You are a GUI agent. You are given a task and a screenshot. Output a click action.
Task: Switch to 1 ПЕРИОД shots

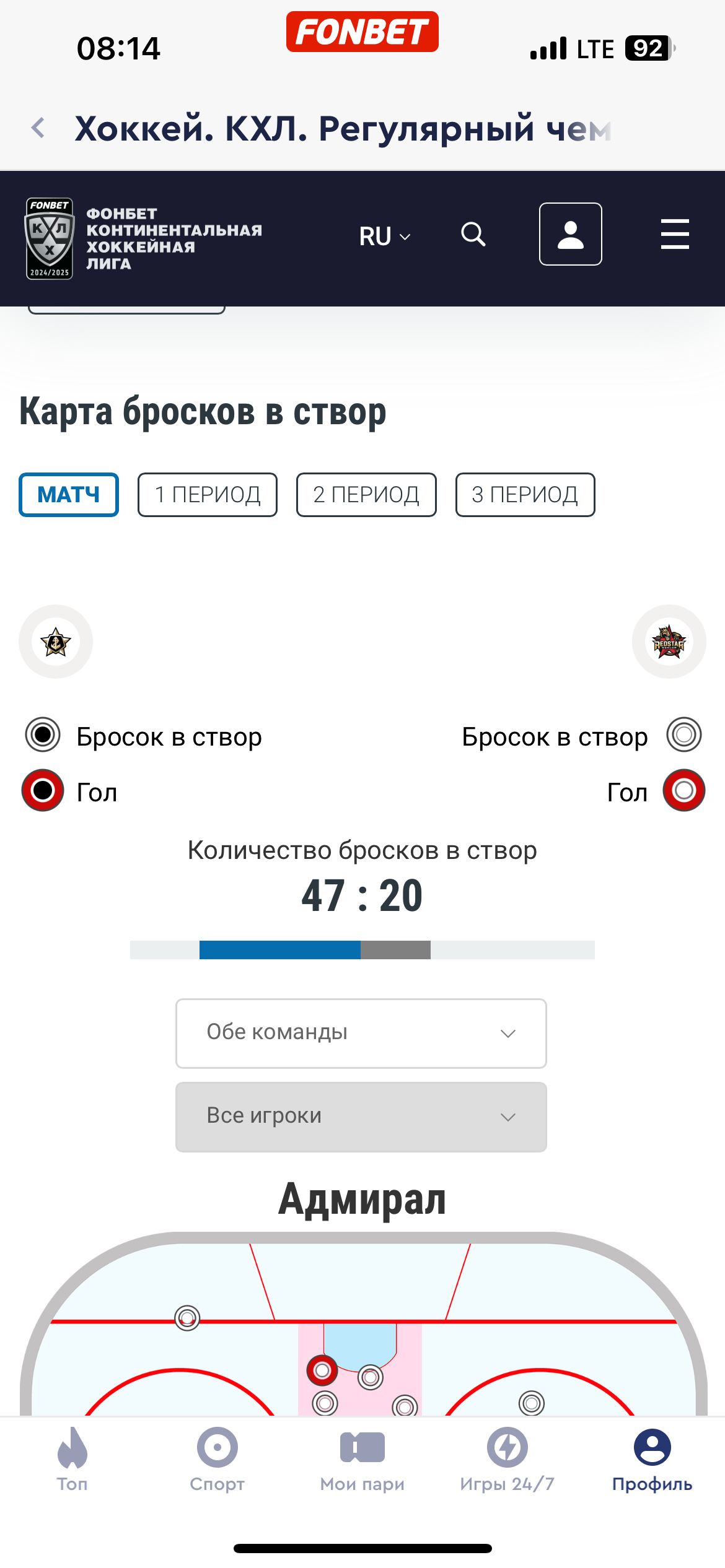pyautogui.click(x=208, y=495)
